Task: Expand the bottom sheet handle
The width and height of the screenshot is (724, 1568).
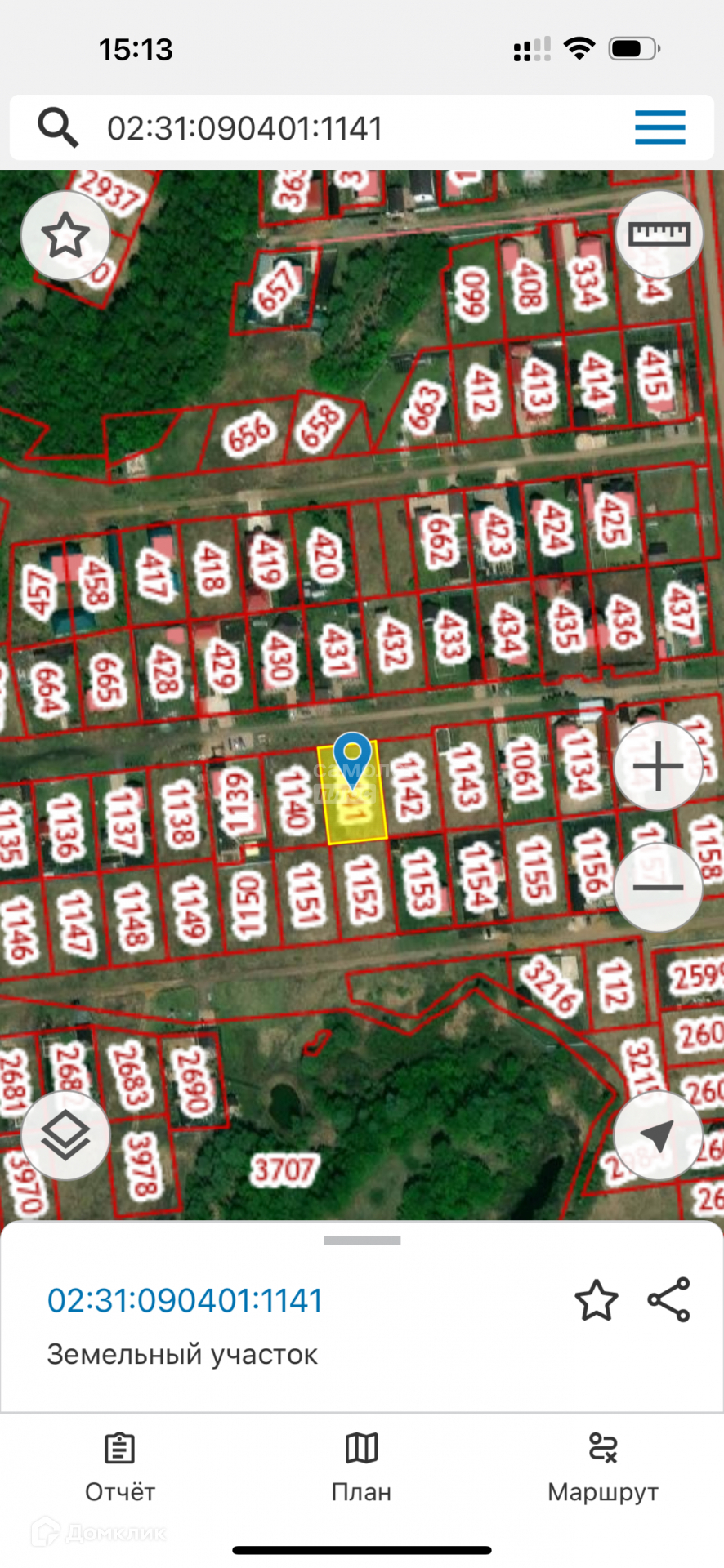Action: (x=362, y=1241)
